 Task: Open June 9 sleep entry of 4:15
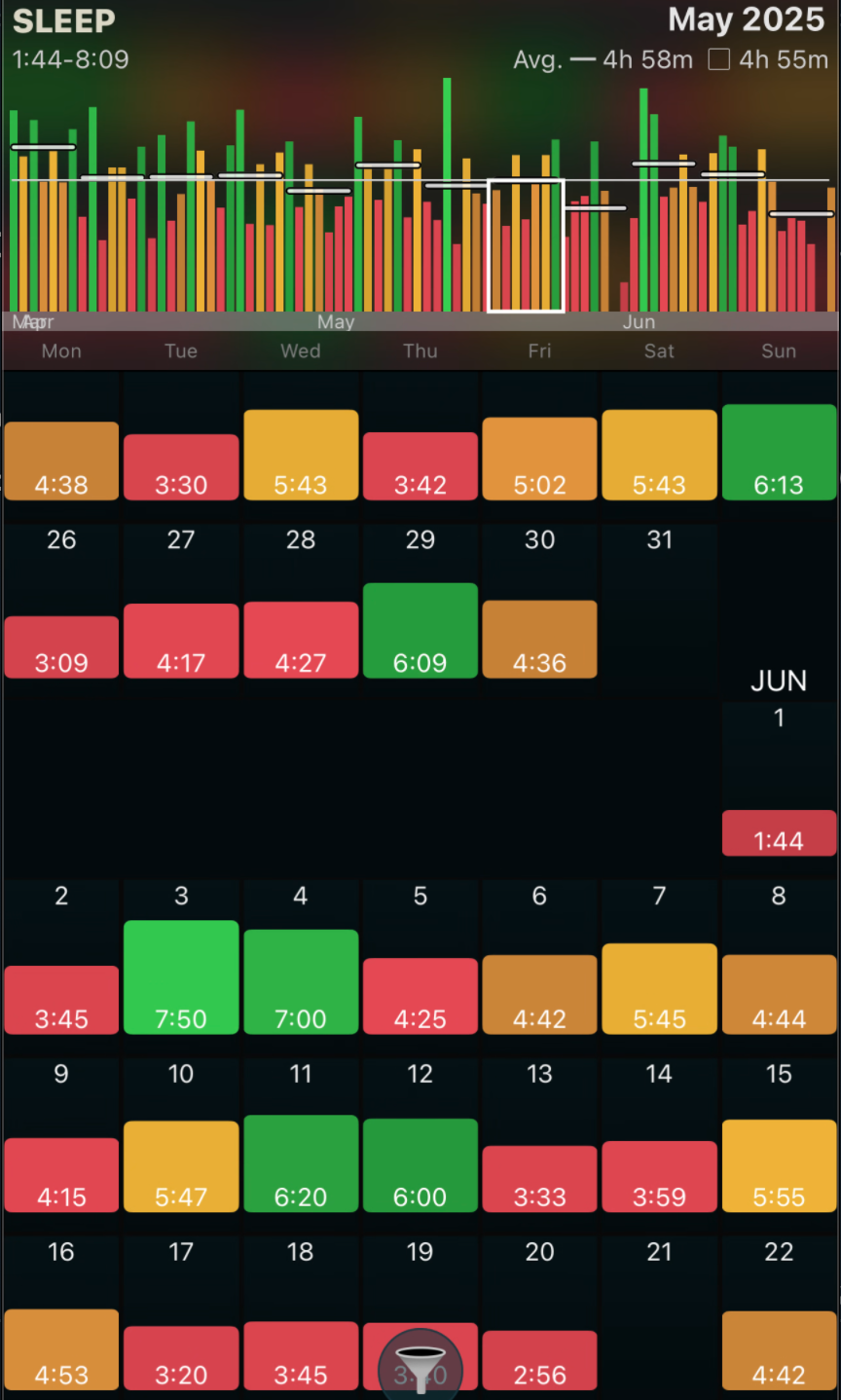tap(61, 1175)
